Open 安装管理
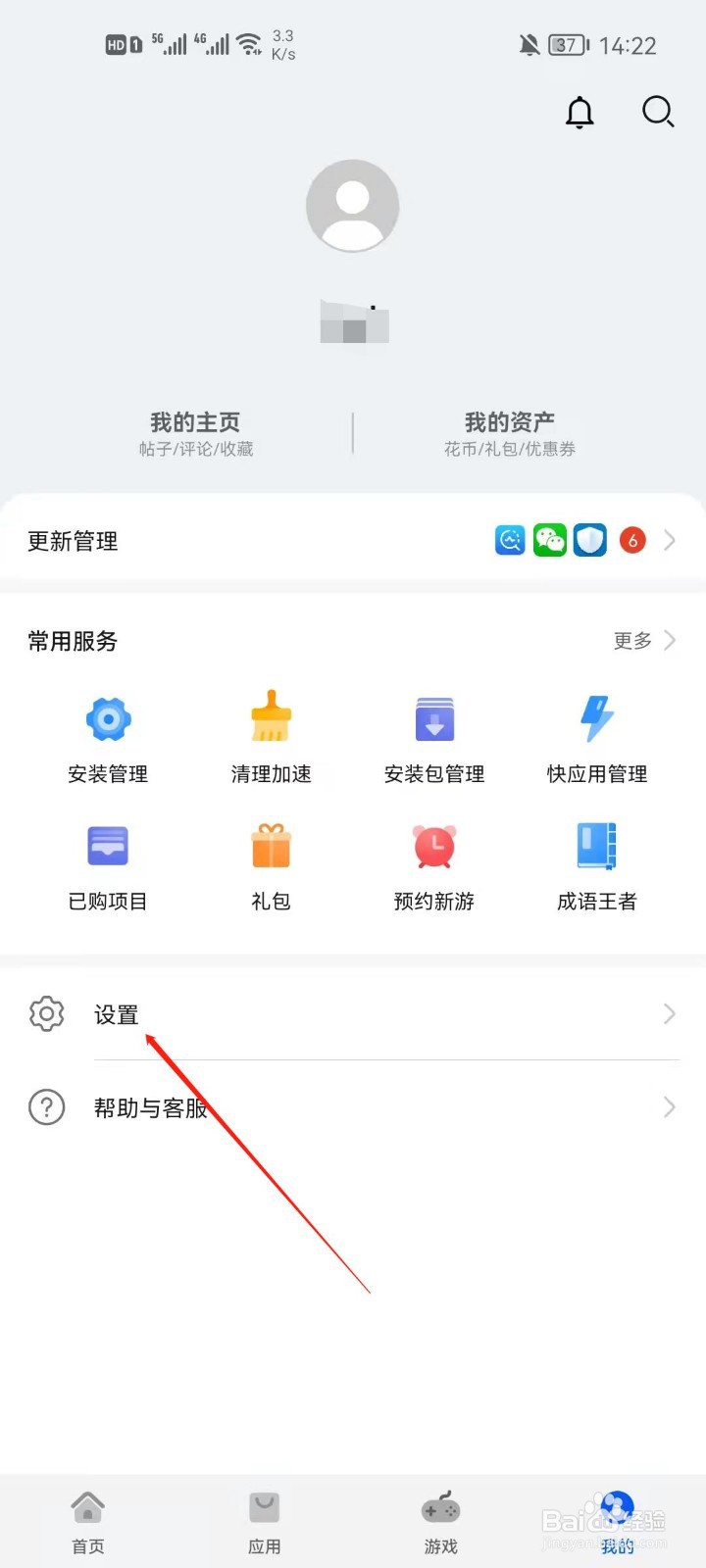This screenshot has height=1568, width=706. pos(108,737)
